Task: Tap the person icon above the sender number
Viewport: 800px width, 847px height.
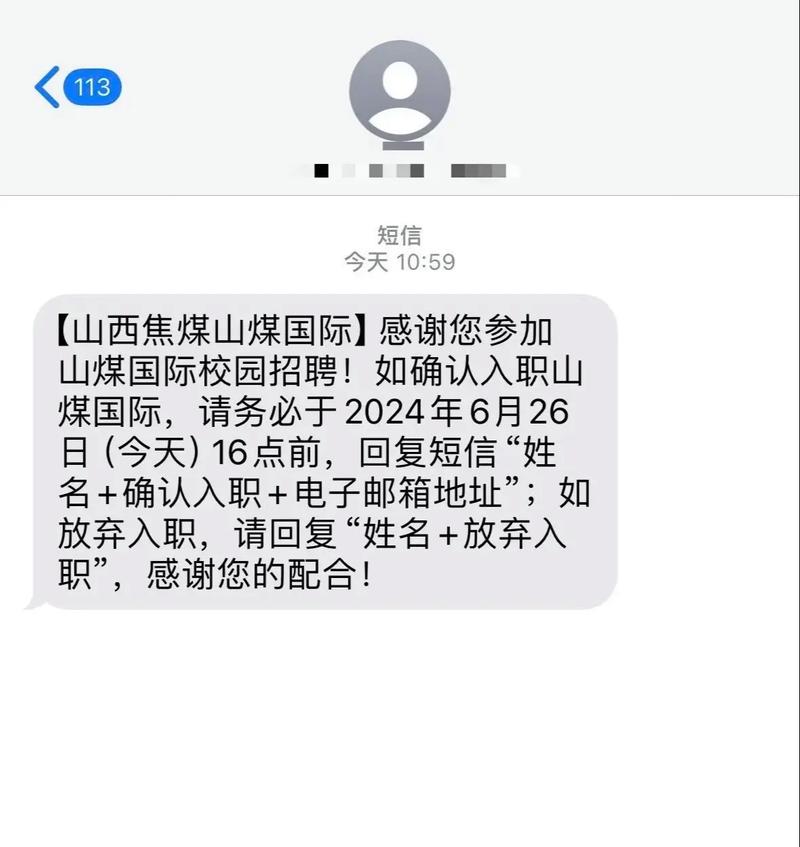Action: [401, 88]
